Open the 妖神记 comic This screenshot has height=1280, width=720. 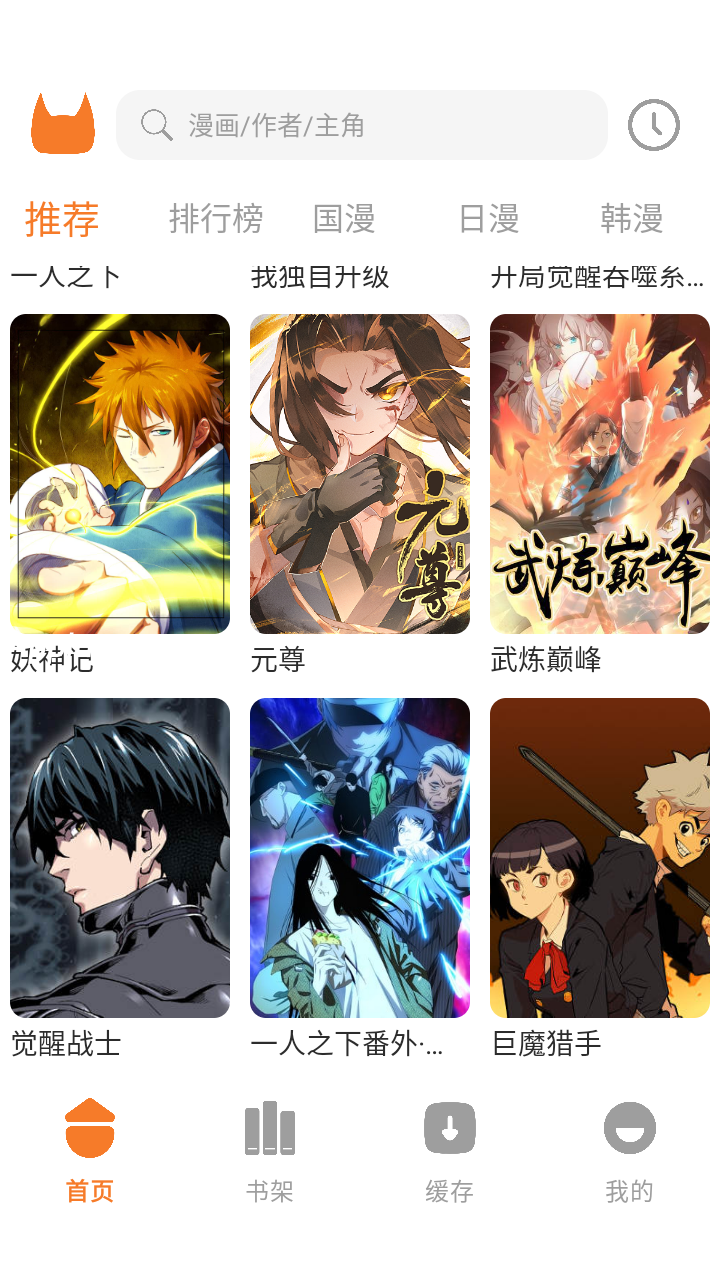point(120,474)
